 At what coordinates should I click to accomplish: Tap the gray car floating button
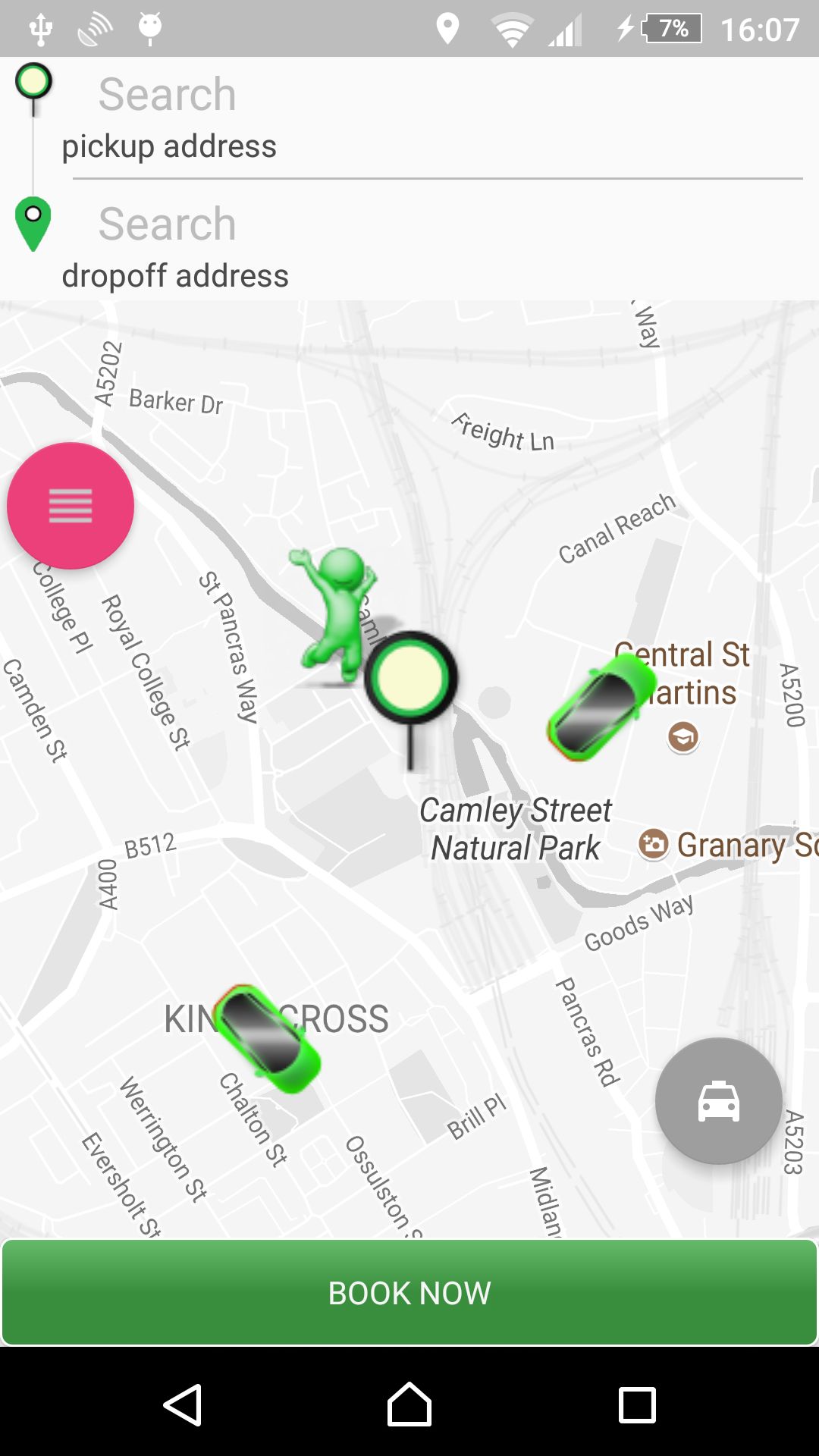(x=719, y=1101)
